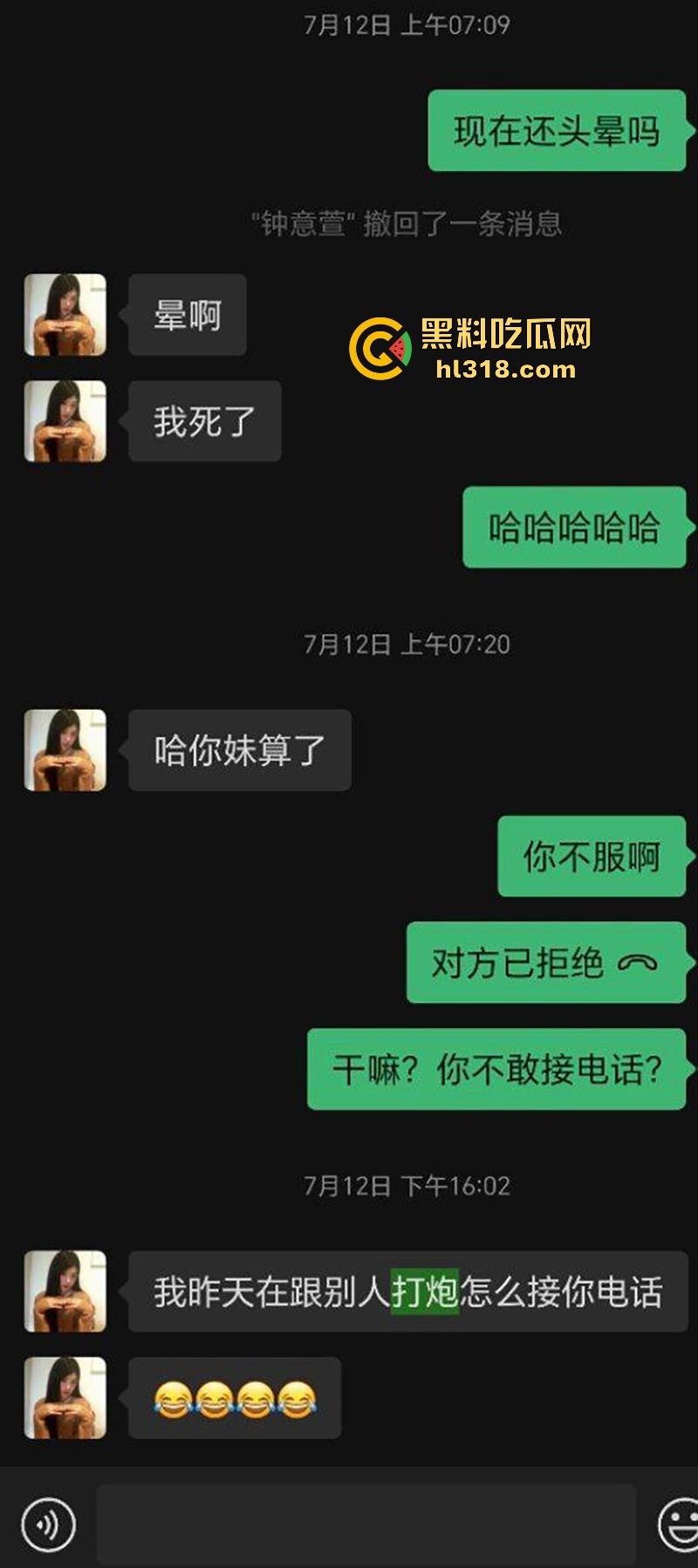Tap the 晕啊 message bubble

tap(188, 316)
